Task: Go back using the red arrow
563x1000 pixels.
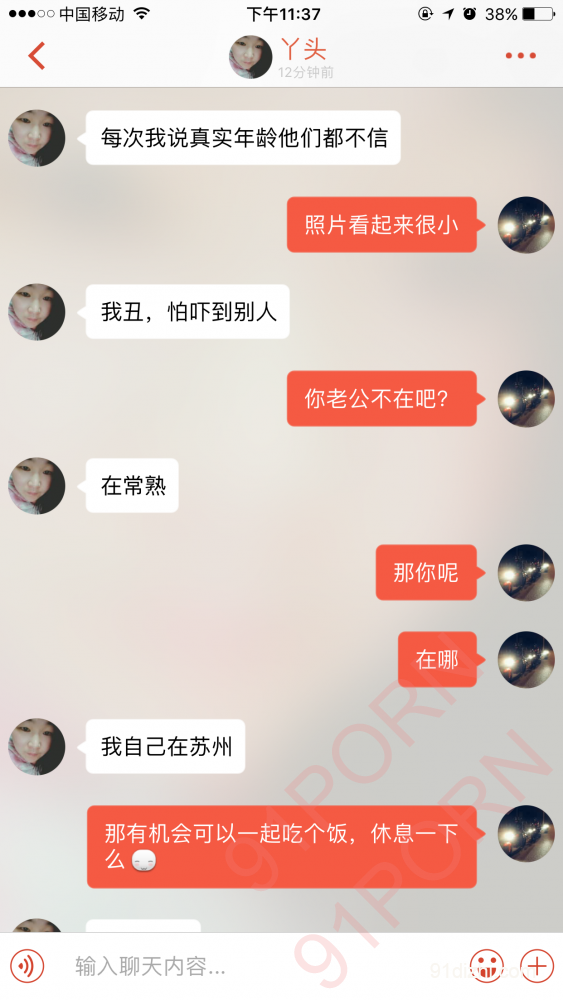Action: pyautogui.click(x=37, y=55)
